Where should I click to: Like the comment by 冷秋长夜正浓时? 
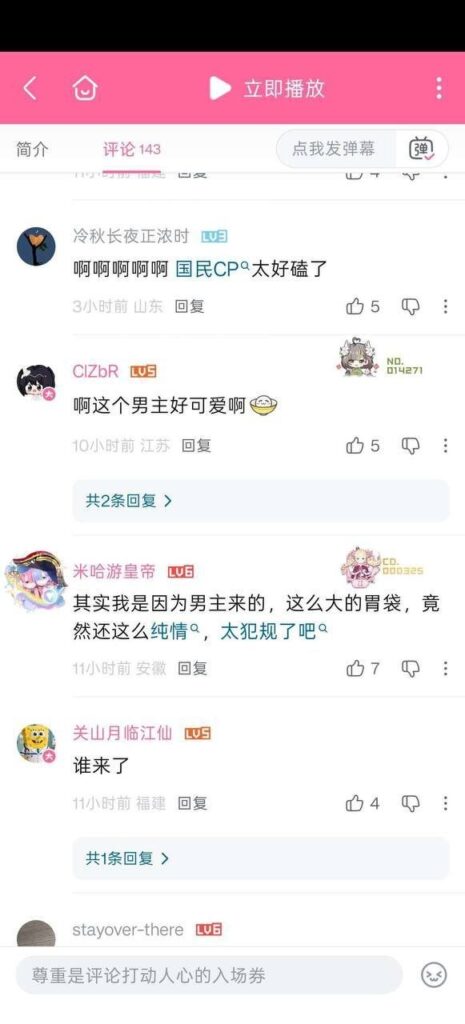tap(362, 306)
